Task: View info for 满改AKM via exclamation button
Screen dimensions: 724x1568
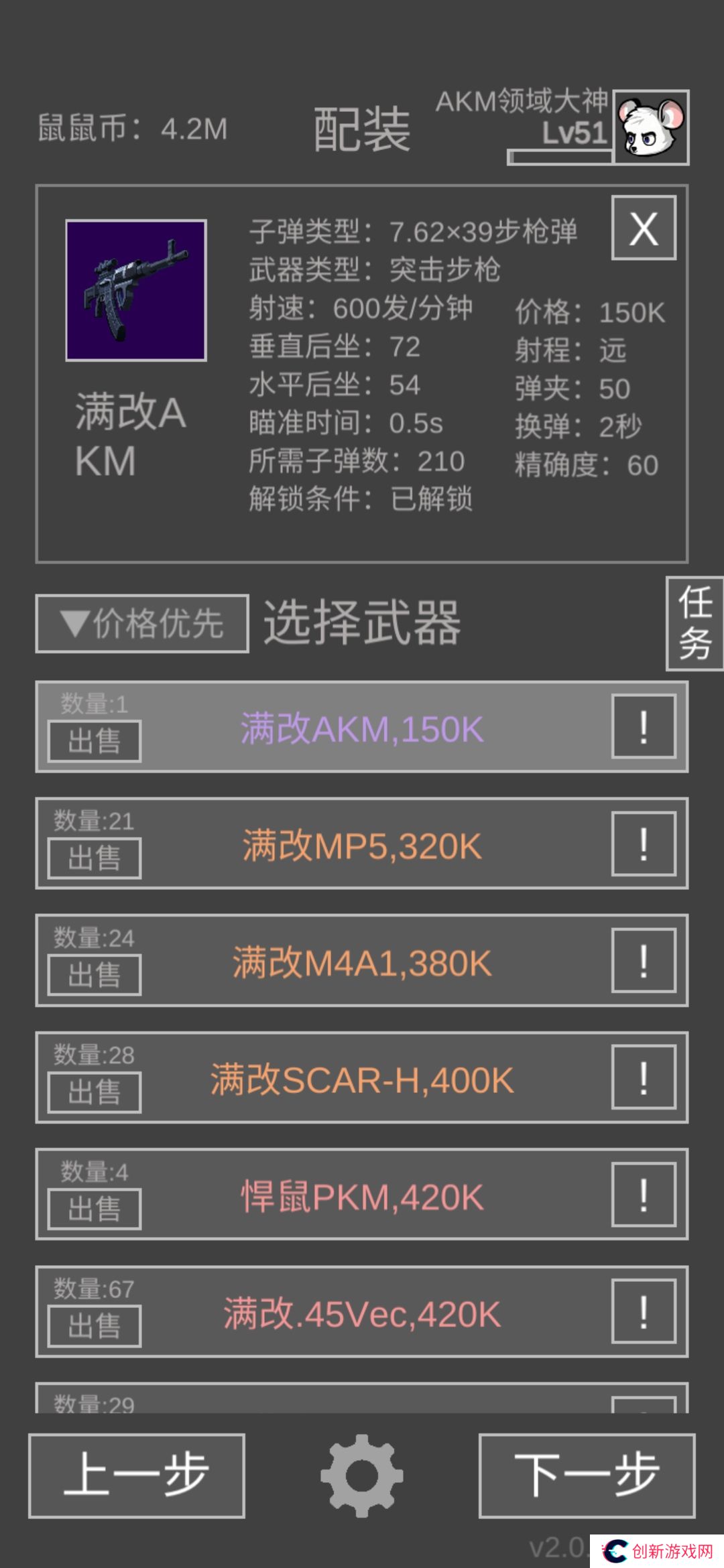Action: click(644, 727)
